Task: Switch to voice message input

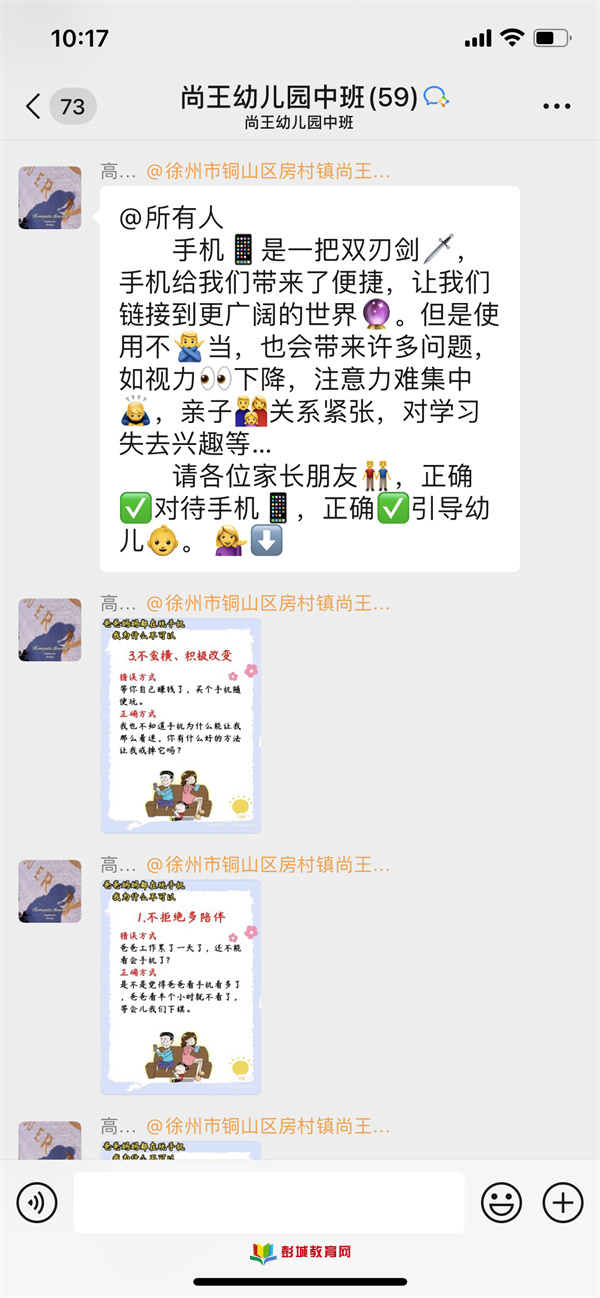Action: click(x=37, y=1202)
